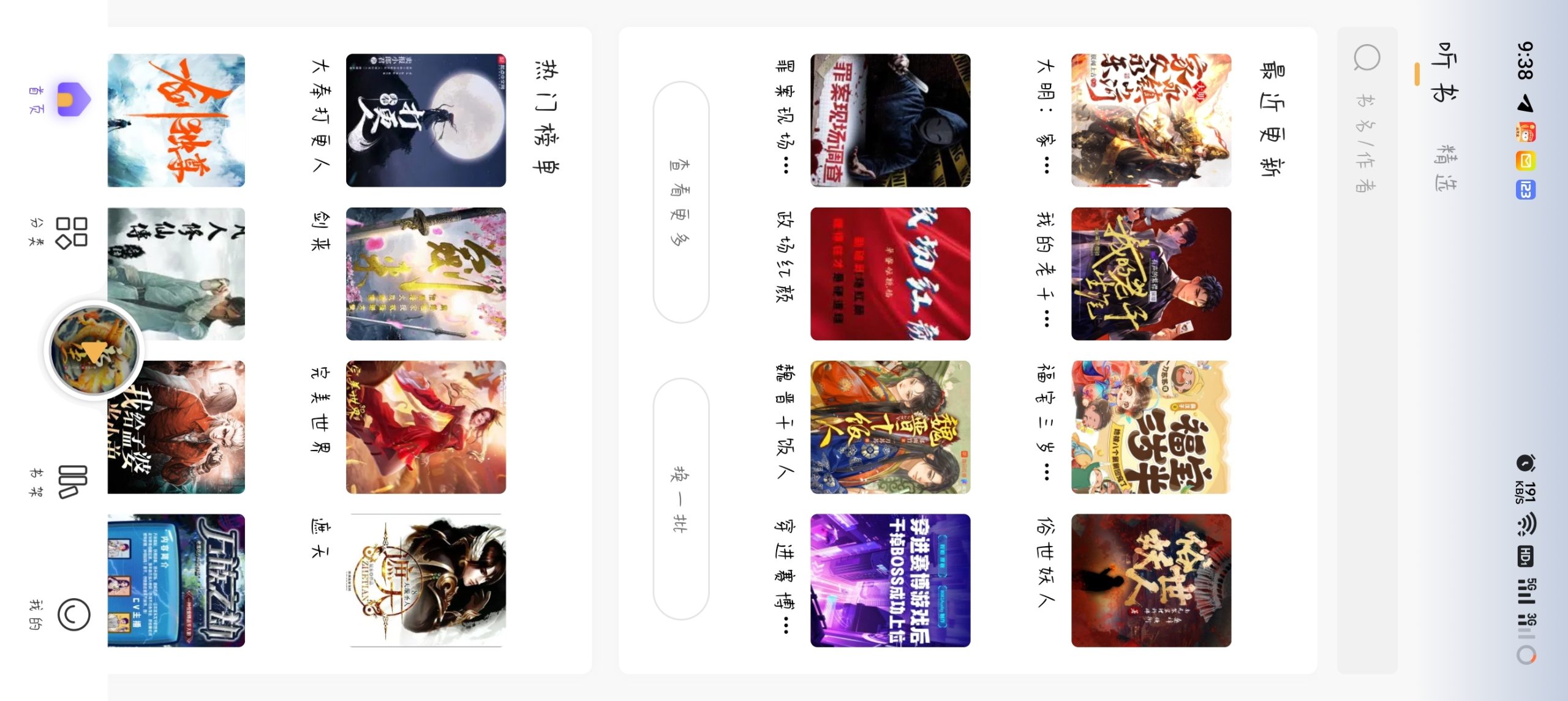Open 魏晋干饭人 book
The width and height of the screenshot is (1568, 701).
pos(890,427)
